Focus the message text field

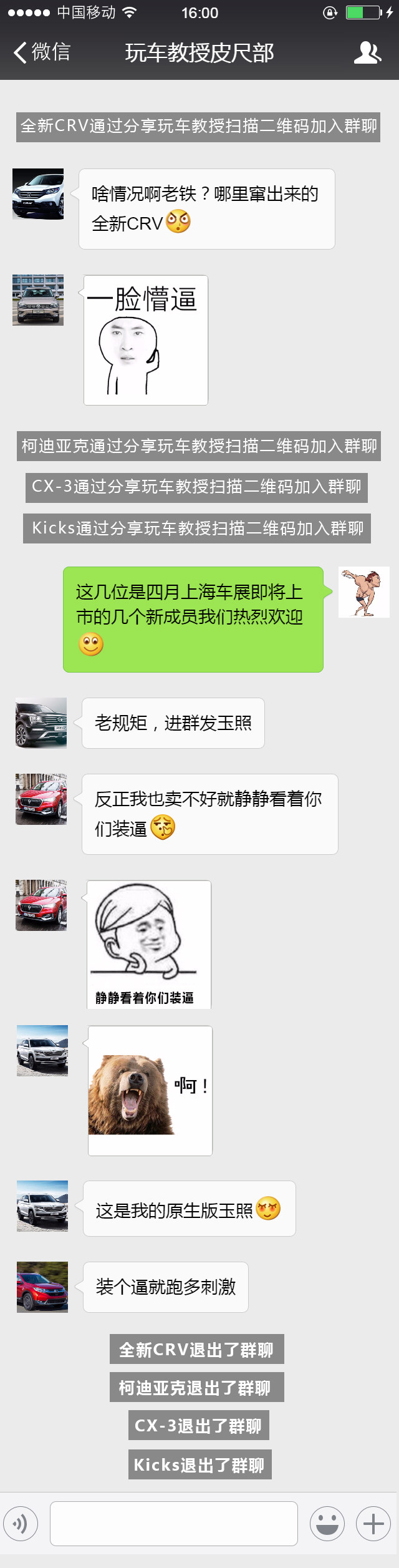[173, 1523]
